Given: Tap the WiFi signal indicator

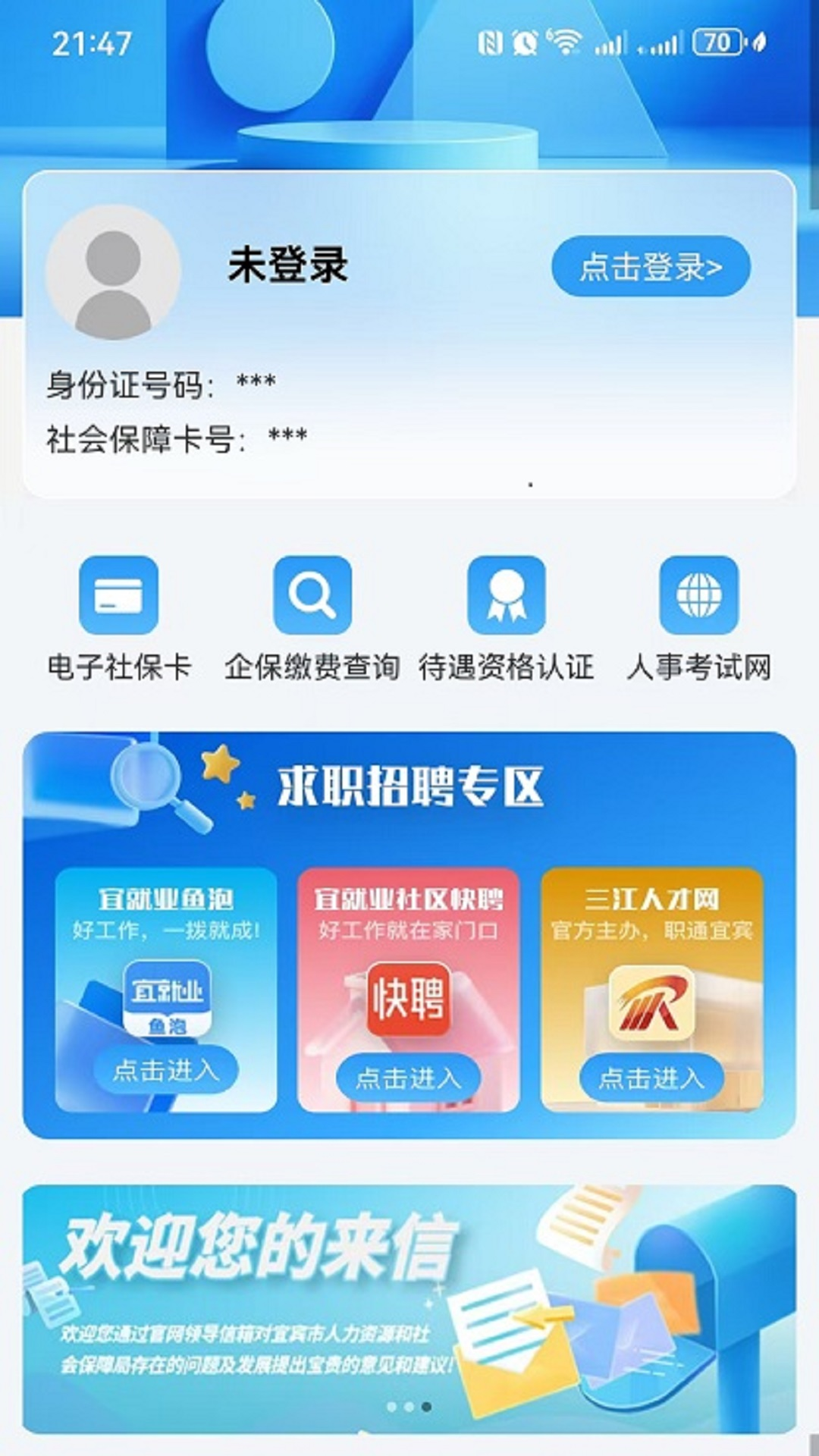Looking at the screenshot, I should point(566,43).
